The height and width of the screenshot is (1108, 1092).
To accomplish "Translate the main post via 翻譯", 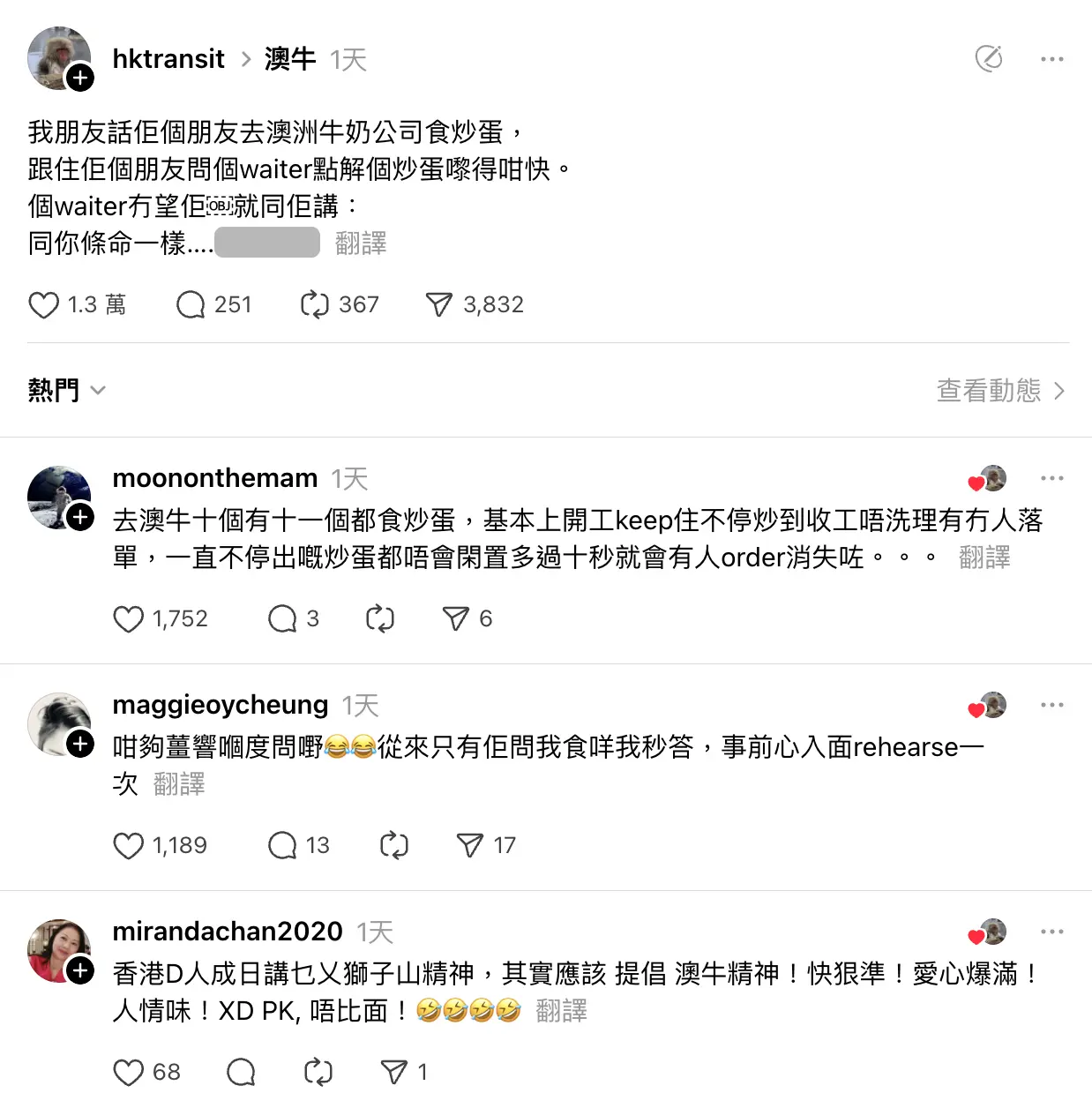I will 361,243.
